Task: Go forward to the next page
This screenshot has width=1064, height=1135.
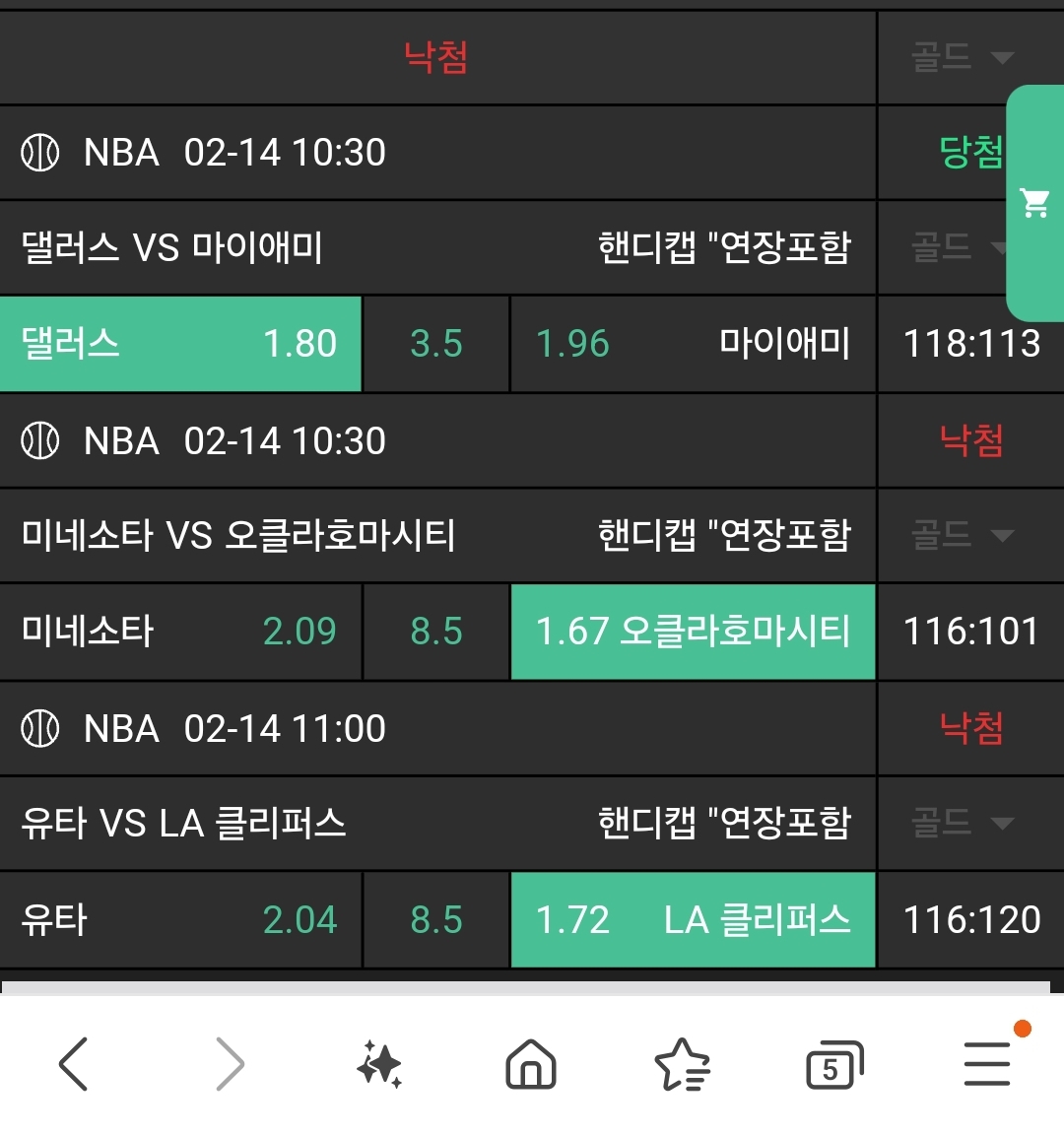Action: 229,1064
